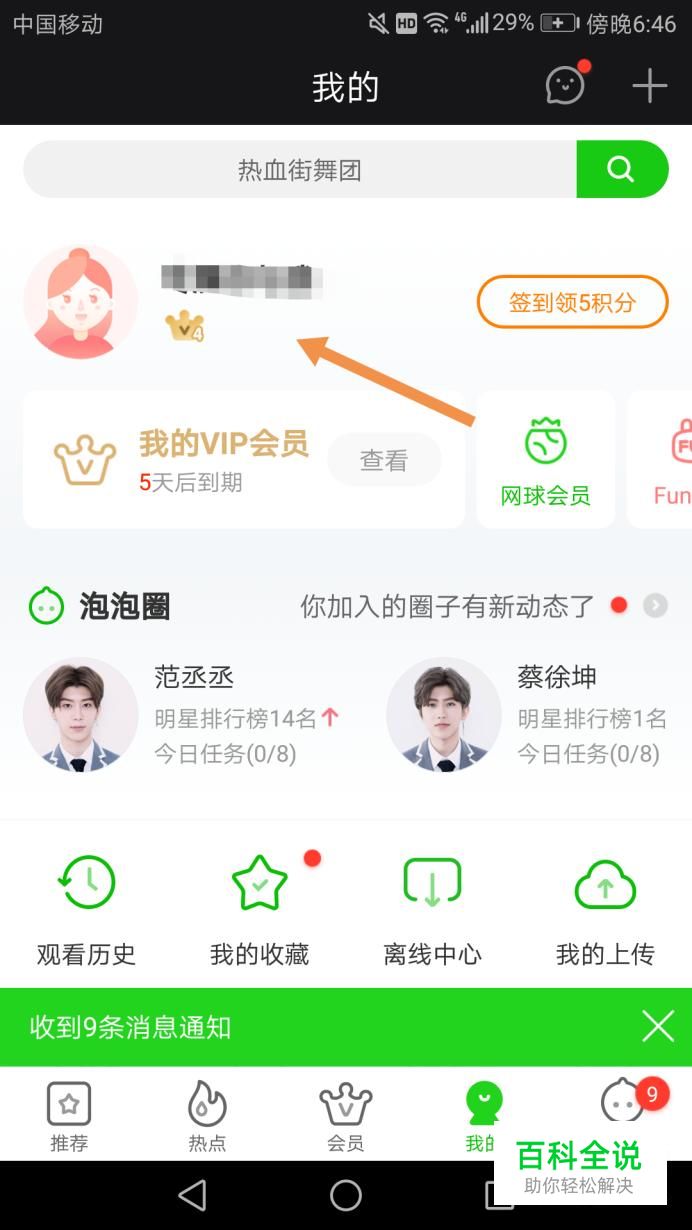Open 网球会员 card
The width and height of the screenshot is (692, 1230).
545,460
